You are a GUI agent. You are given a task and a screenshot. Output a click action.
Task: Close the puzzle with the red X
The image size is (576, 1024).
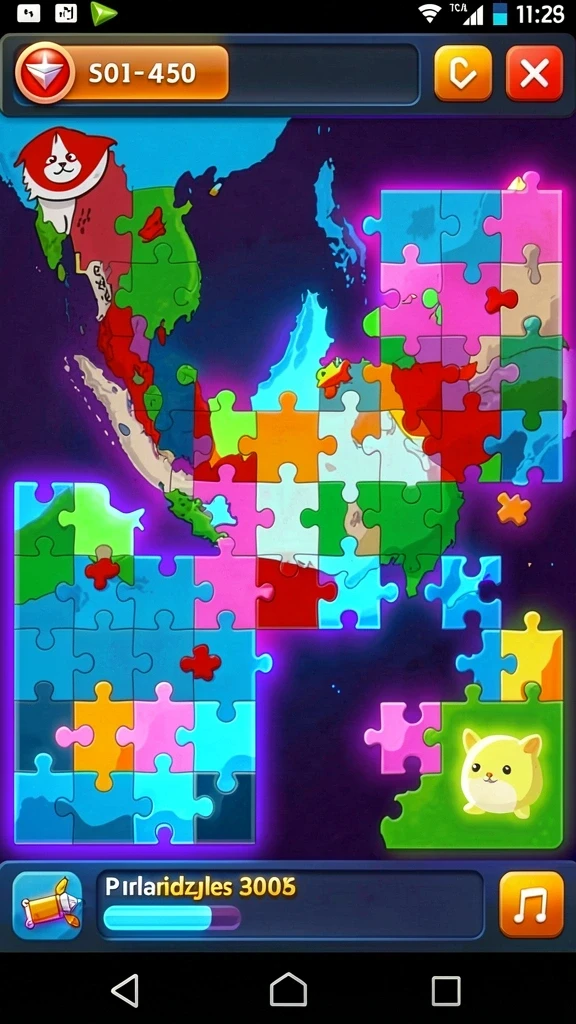[534, 74]
